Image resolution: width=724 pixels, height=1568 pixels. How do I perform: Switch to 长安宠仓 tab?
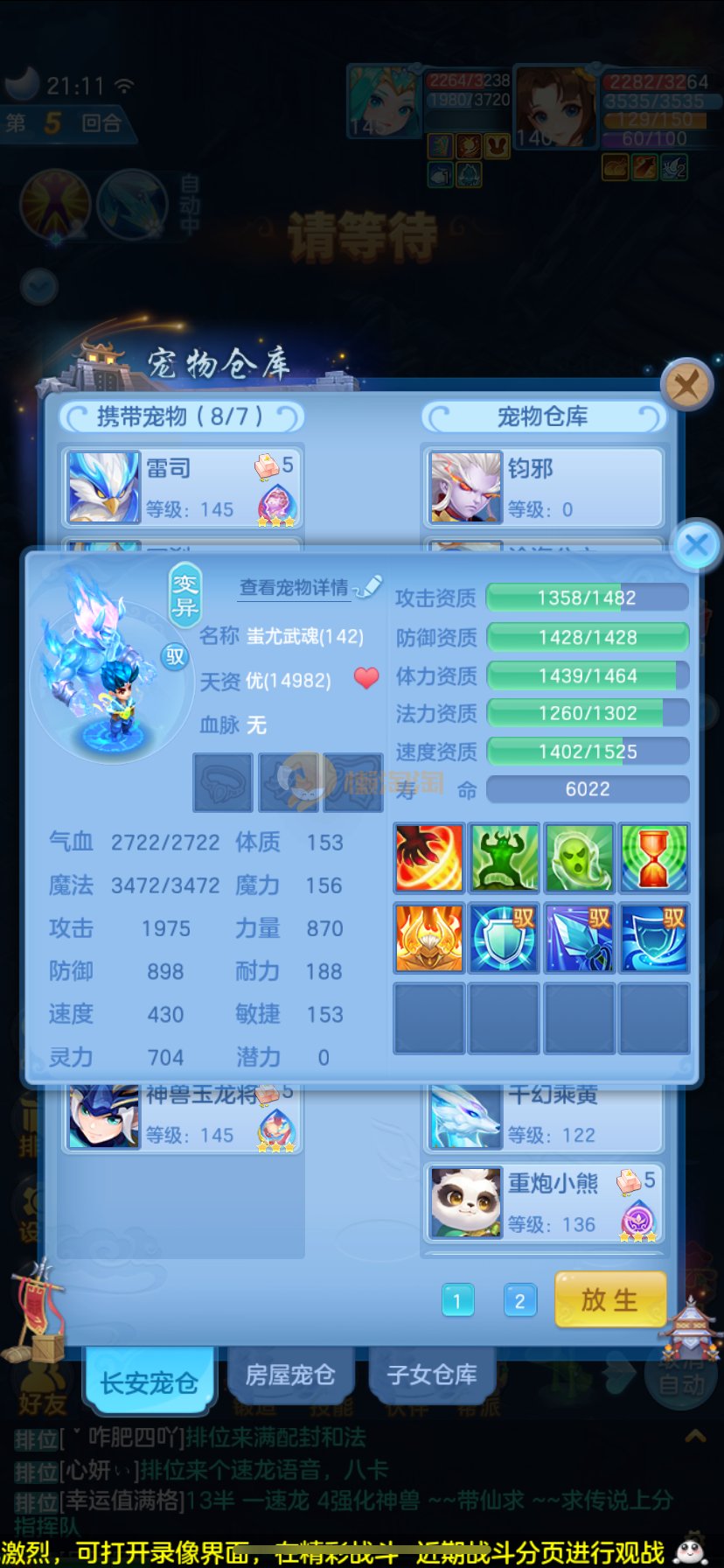(x=149, y=1382)
